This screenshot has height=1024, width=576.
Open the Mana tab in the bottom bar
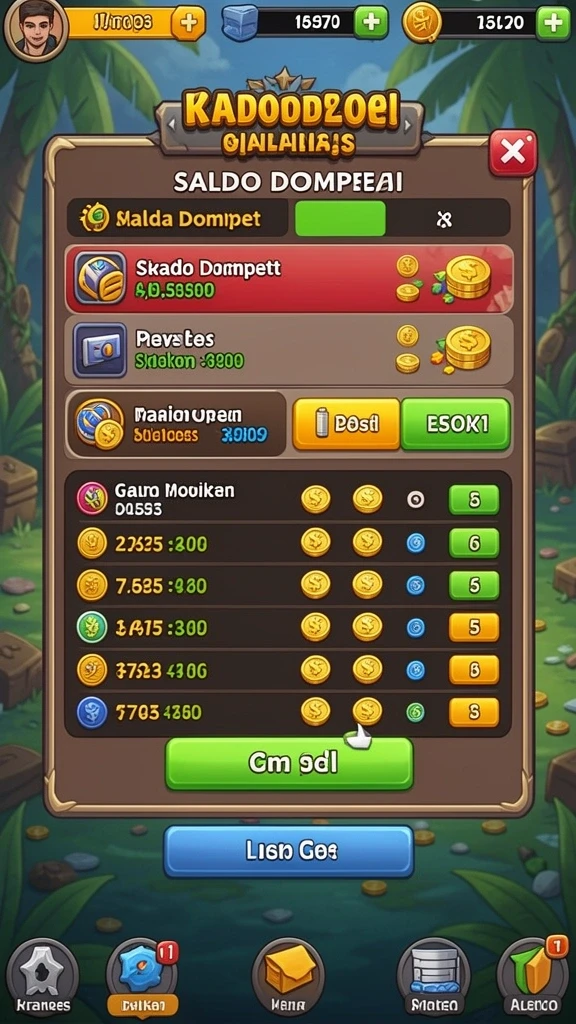click(x=288, y=977)
